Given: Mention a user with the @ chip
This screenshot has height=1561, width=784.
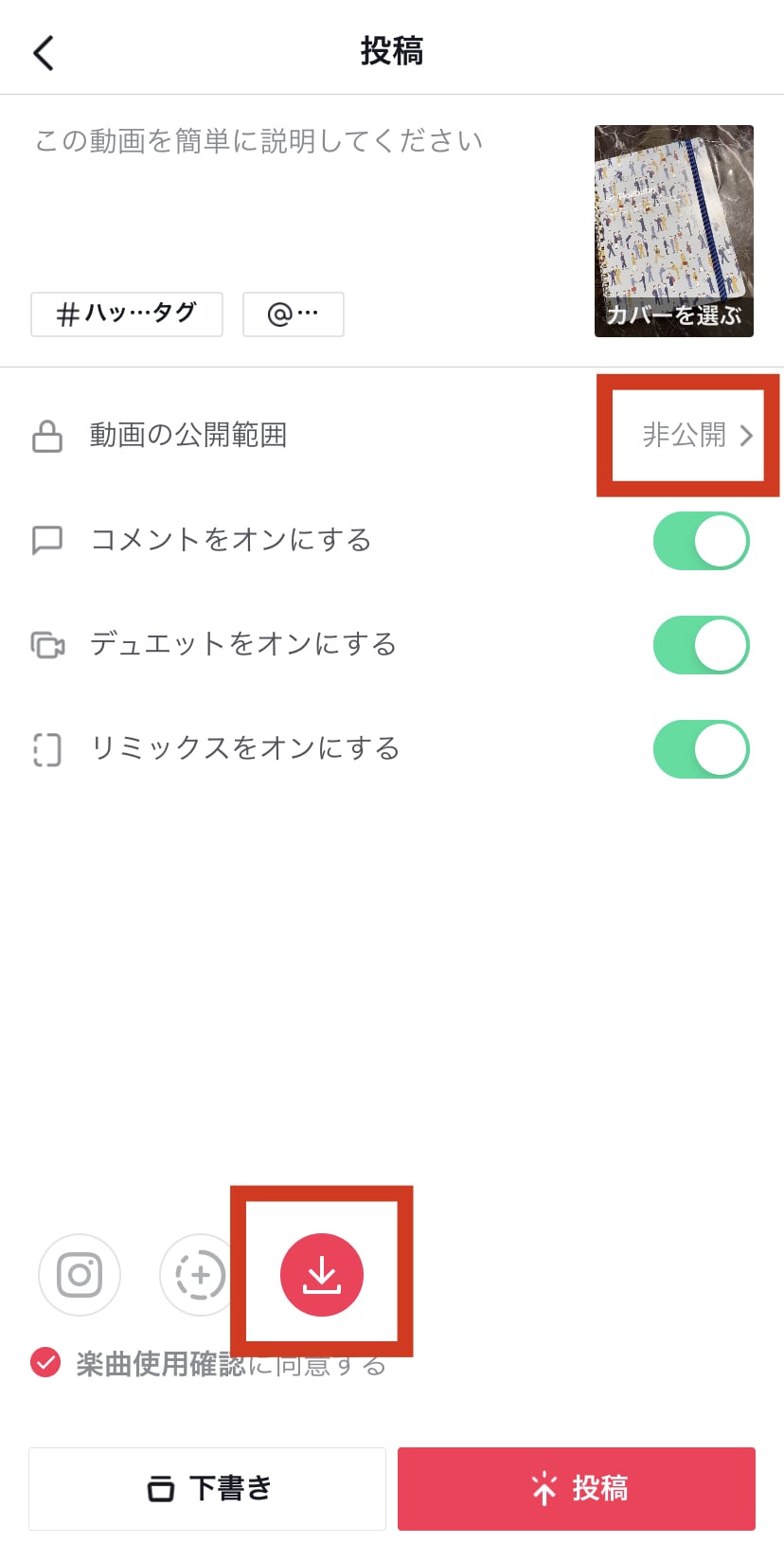Looking at the screenshot, I should [294, 314].
